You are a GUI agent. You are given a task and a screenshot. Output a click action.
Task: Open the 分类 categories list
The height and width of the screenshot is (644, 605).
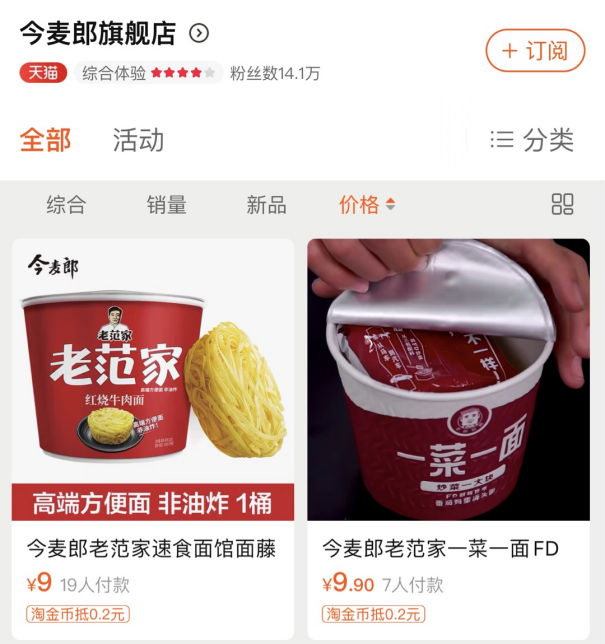click(533, 140)
